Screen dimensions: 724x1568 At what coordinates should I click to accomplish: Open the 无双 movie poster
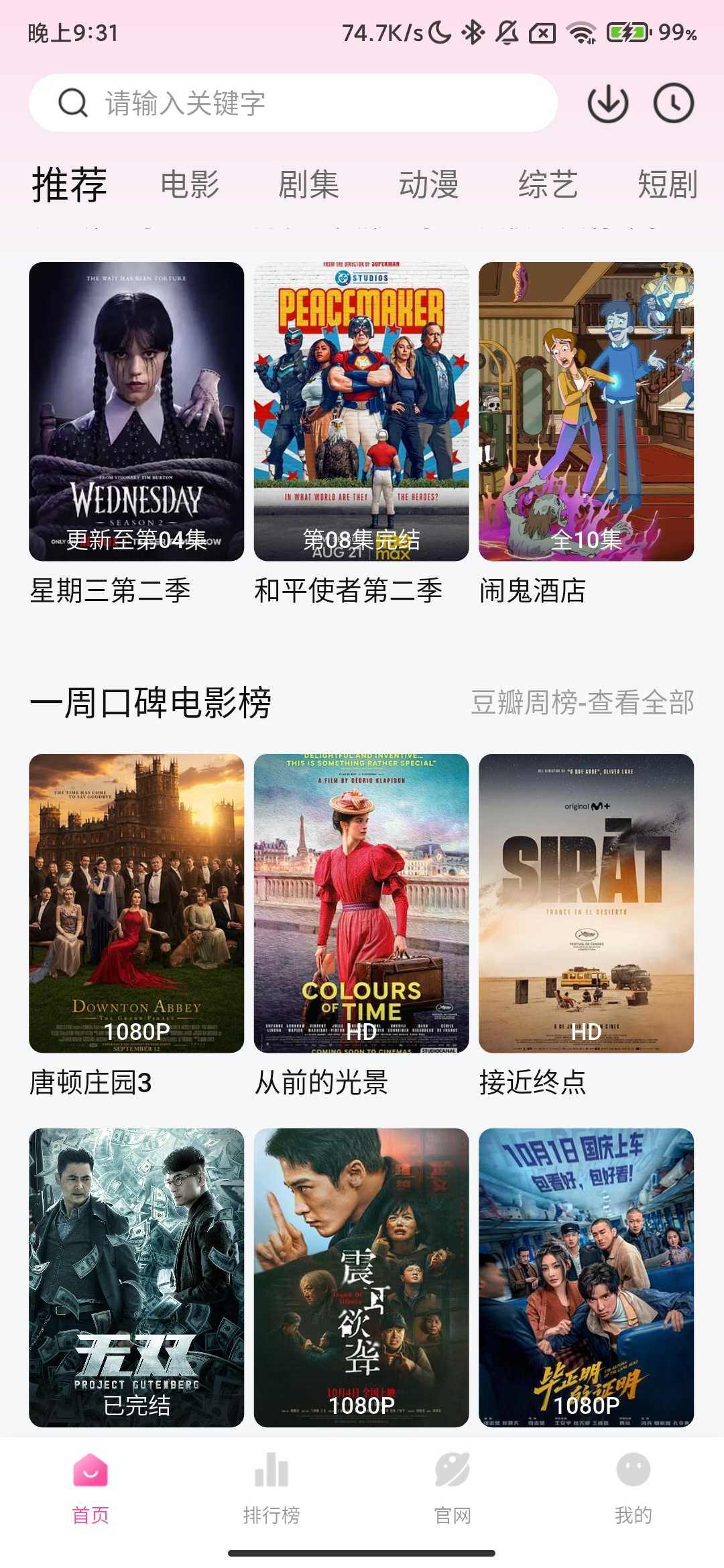[x=136, y=1277]
